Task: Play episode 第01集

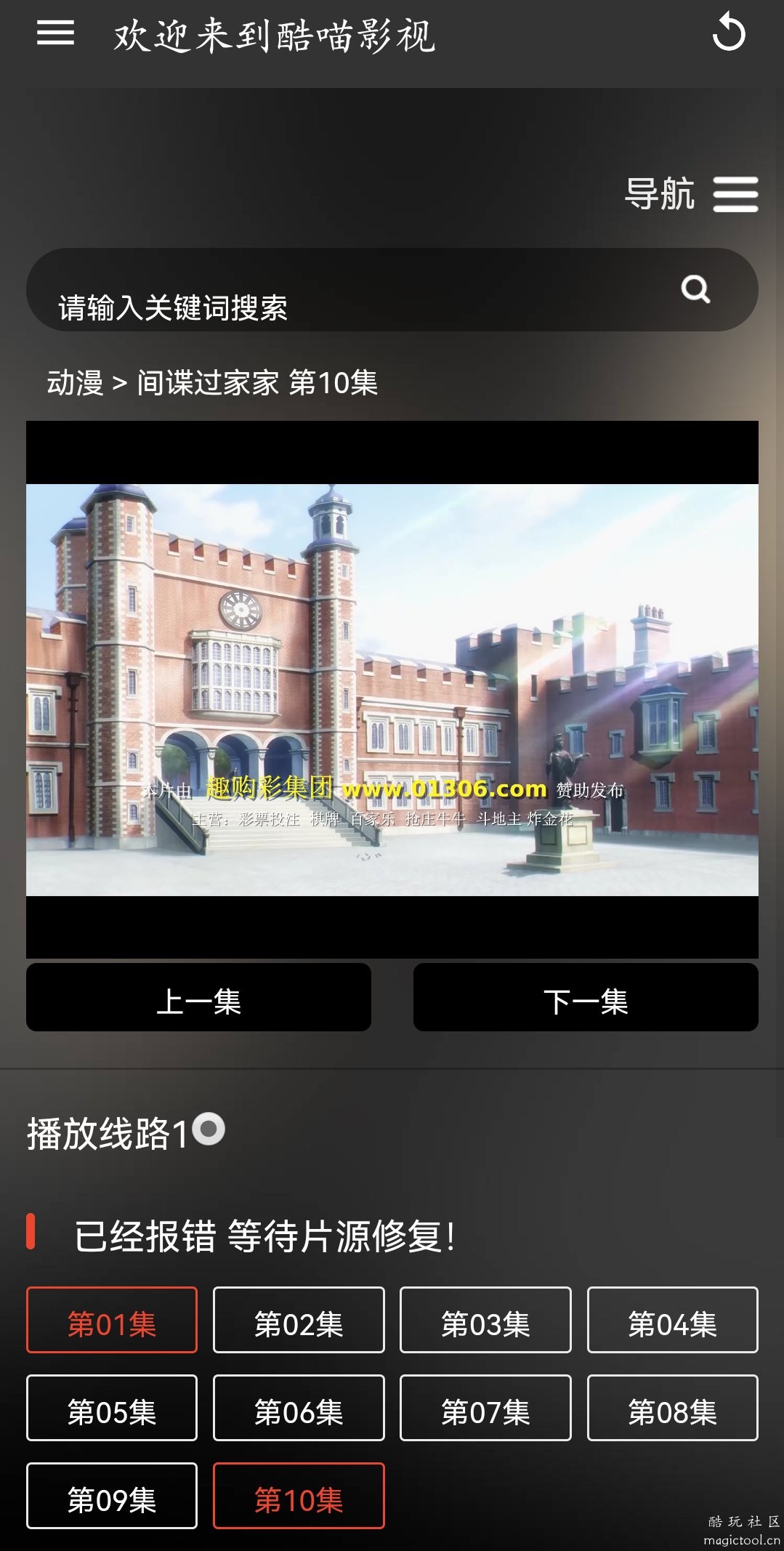Action: [112, 1320]
